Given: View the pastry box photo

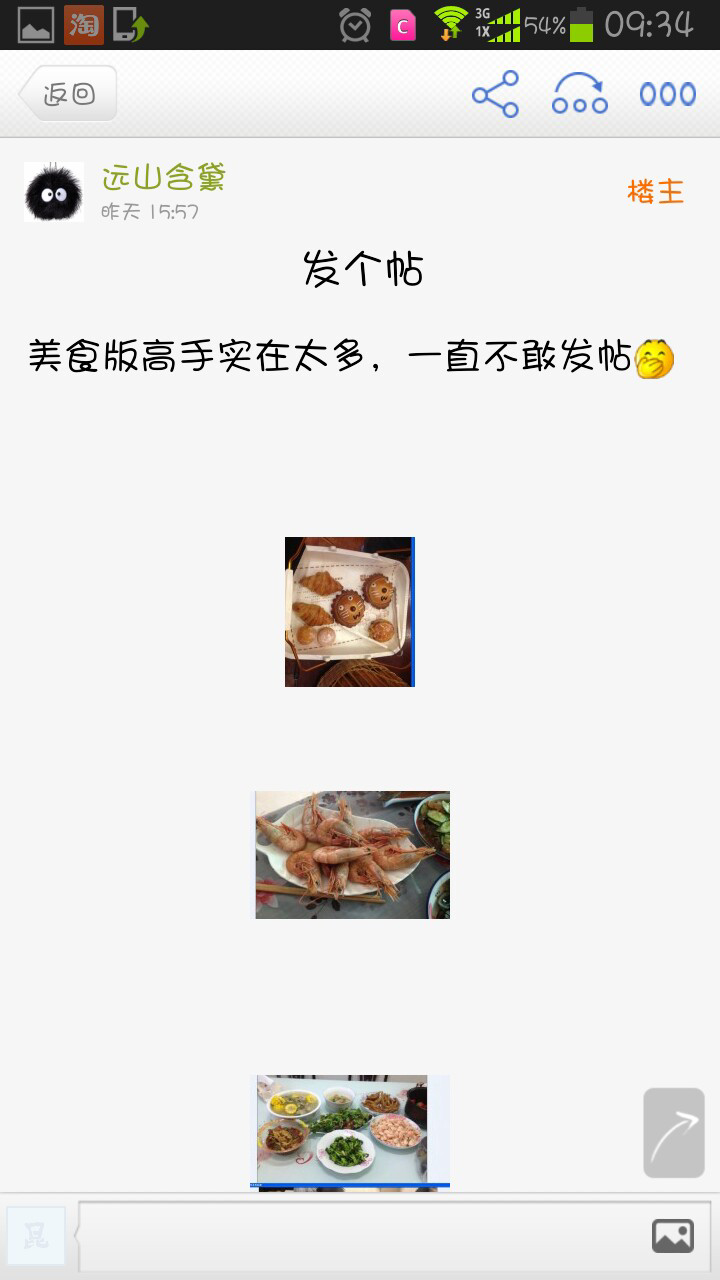Looking at the screenshot, I should point(349,612).
